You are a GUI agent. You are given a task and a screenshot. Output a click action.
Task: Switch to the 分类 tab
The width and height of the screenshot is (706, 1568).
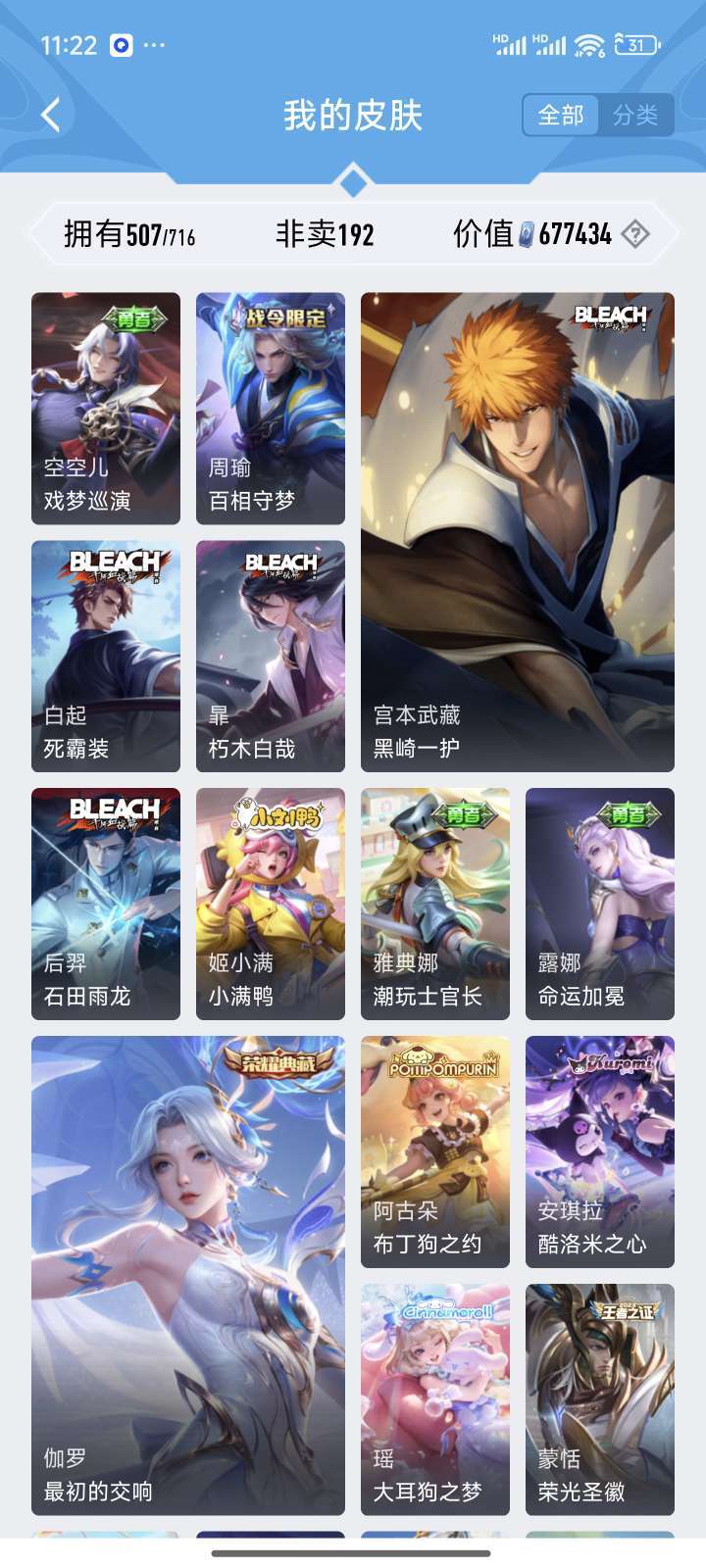pyautogui.click(x=635, y=116)
